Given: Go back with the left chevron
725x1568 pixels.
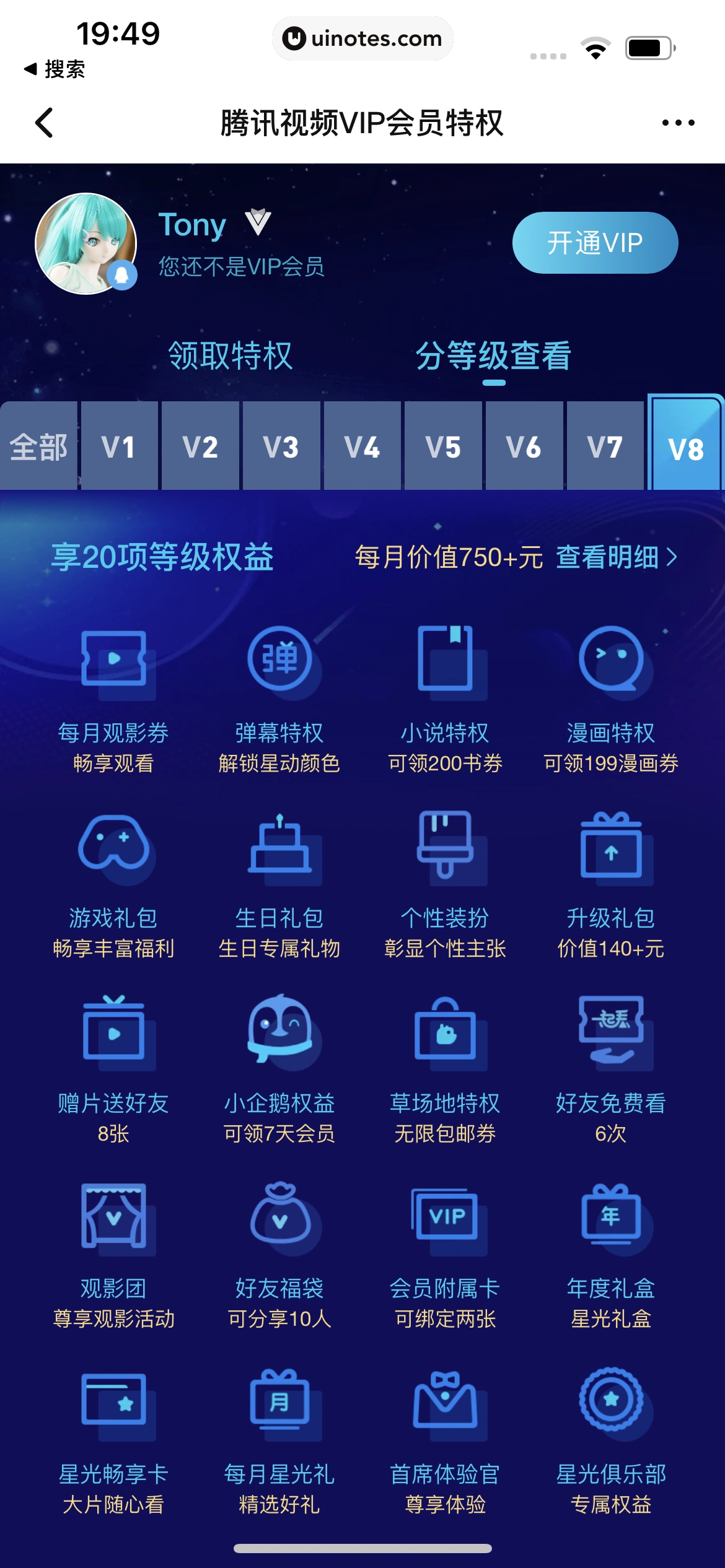Looking at the screenshot, I should [43, 122].
